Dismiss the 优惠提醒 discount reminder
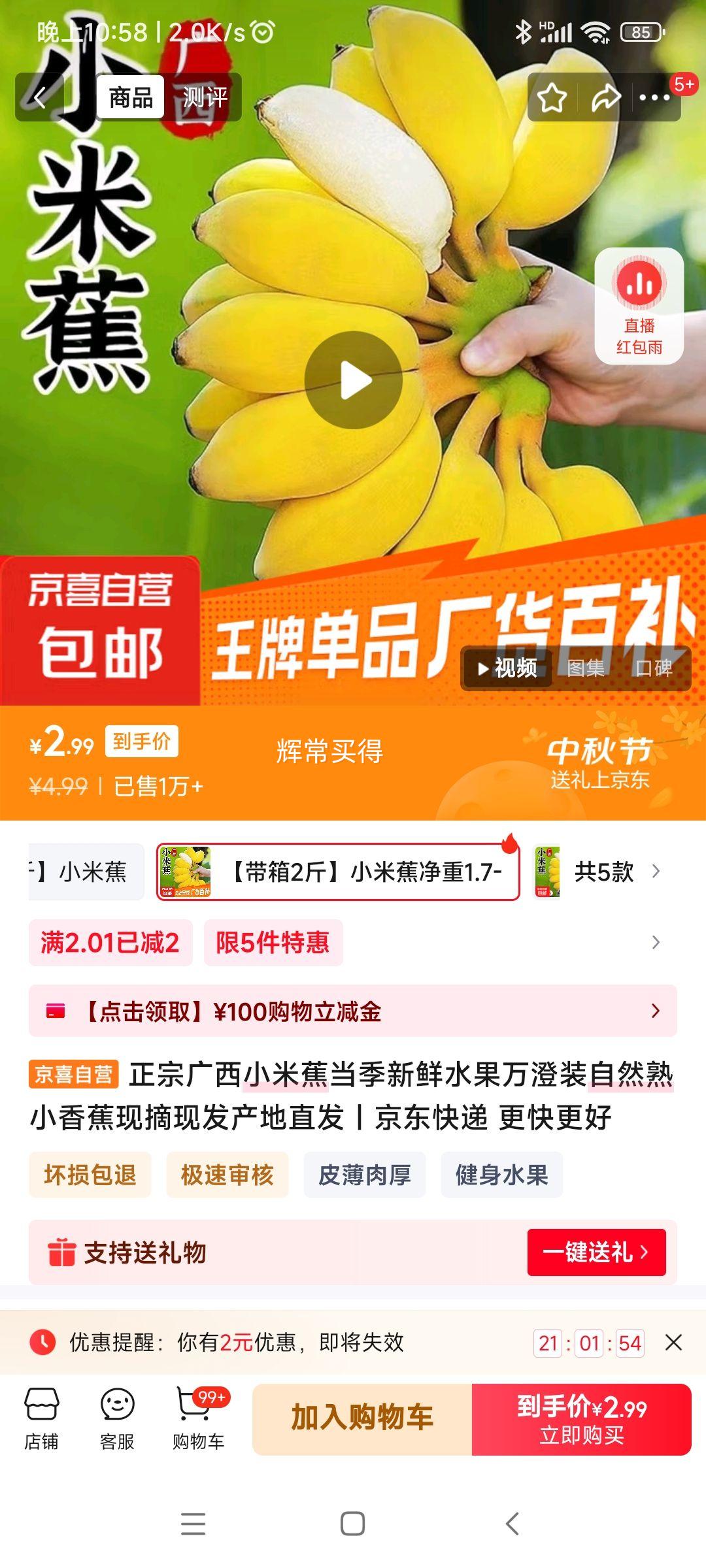Screen dimensions: 706x1568 673,1343
